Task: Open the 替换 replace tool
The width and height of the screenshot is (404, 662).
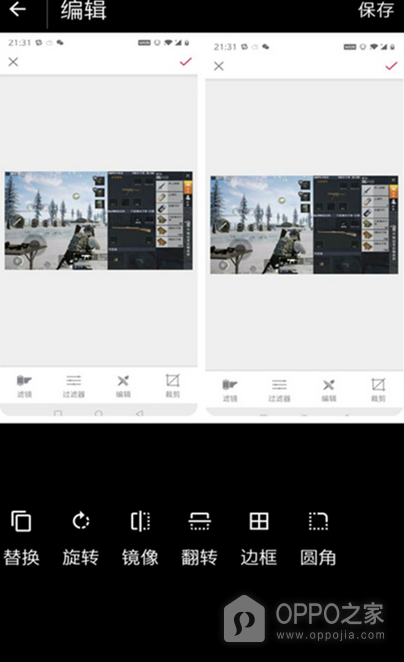Action: click(21, 538)
